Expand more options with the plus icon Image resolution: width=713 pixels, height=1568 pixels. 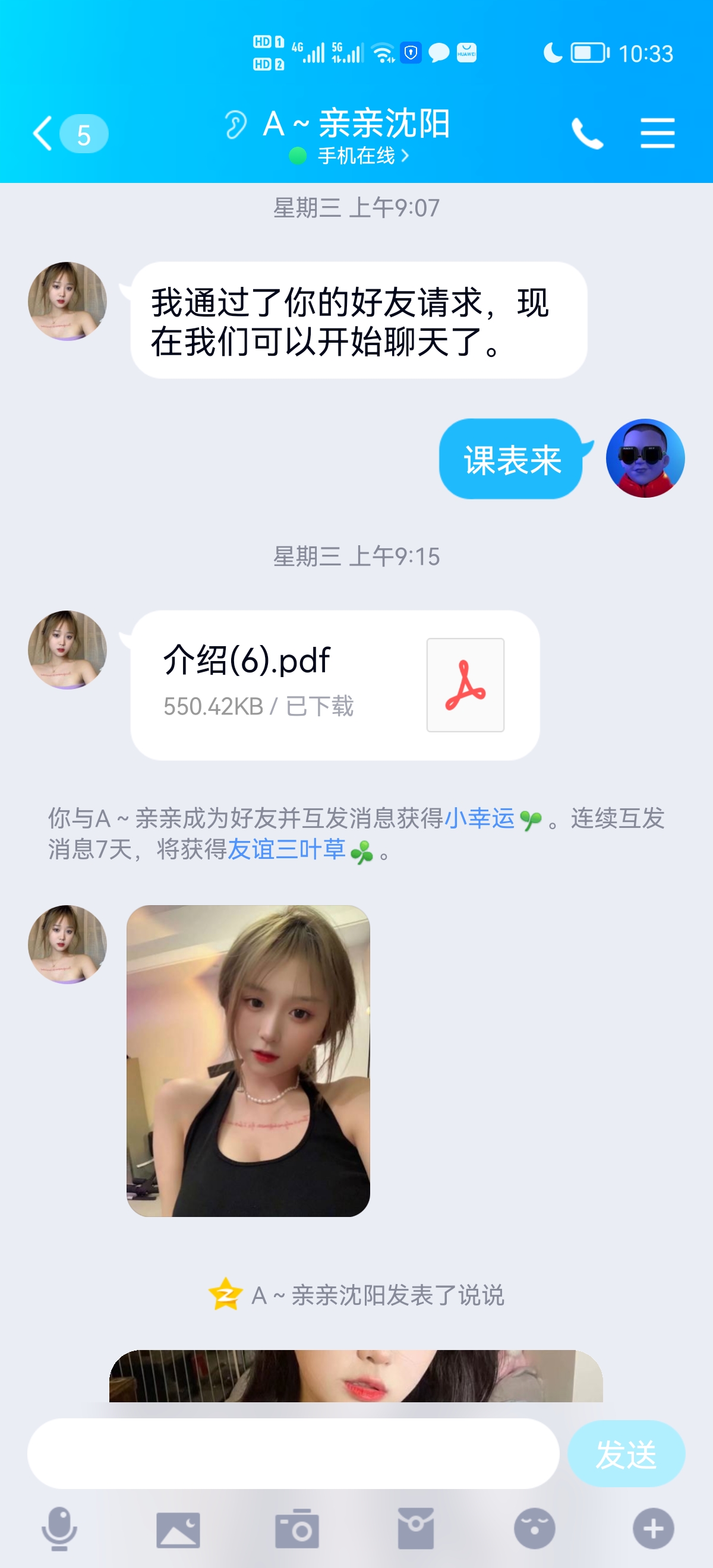coord(654,1528)
